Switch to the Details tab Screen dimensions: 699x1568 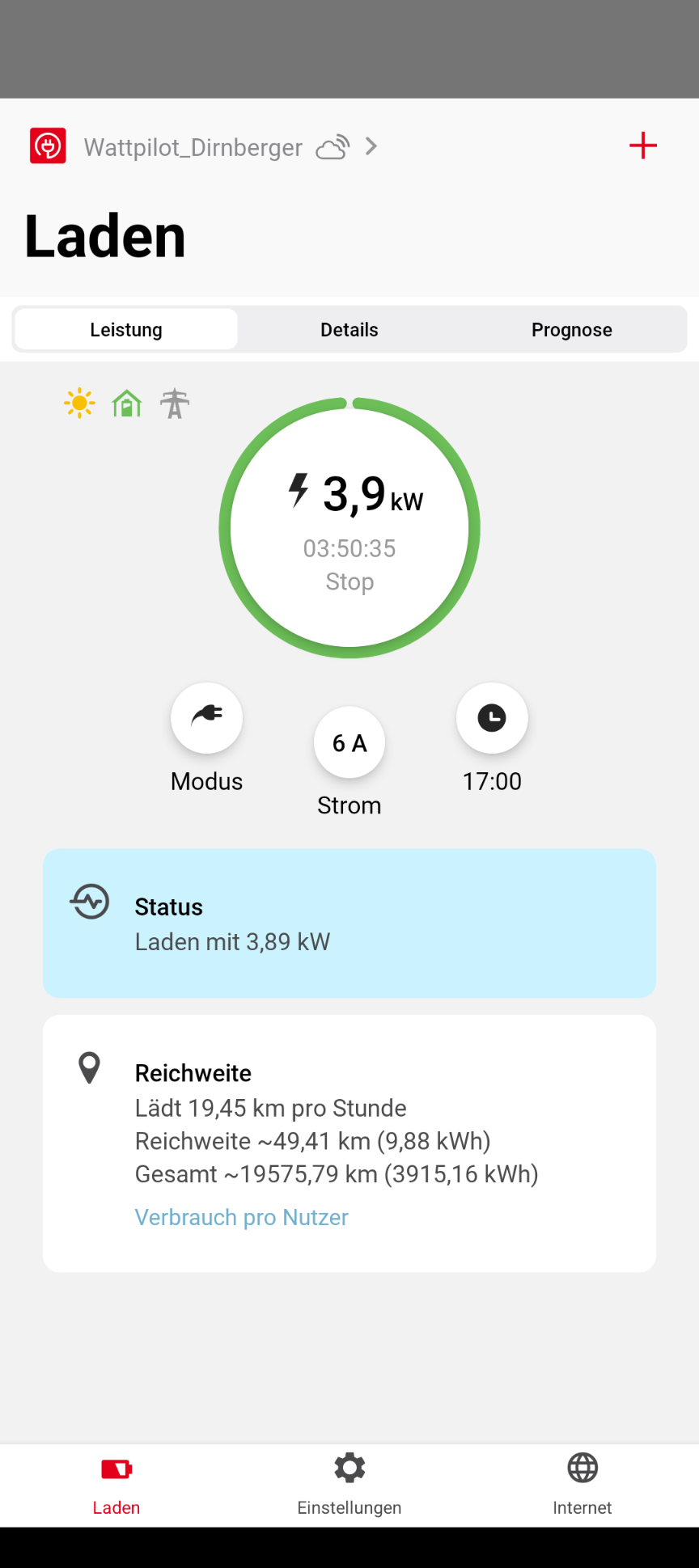pos(349,330)
